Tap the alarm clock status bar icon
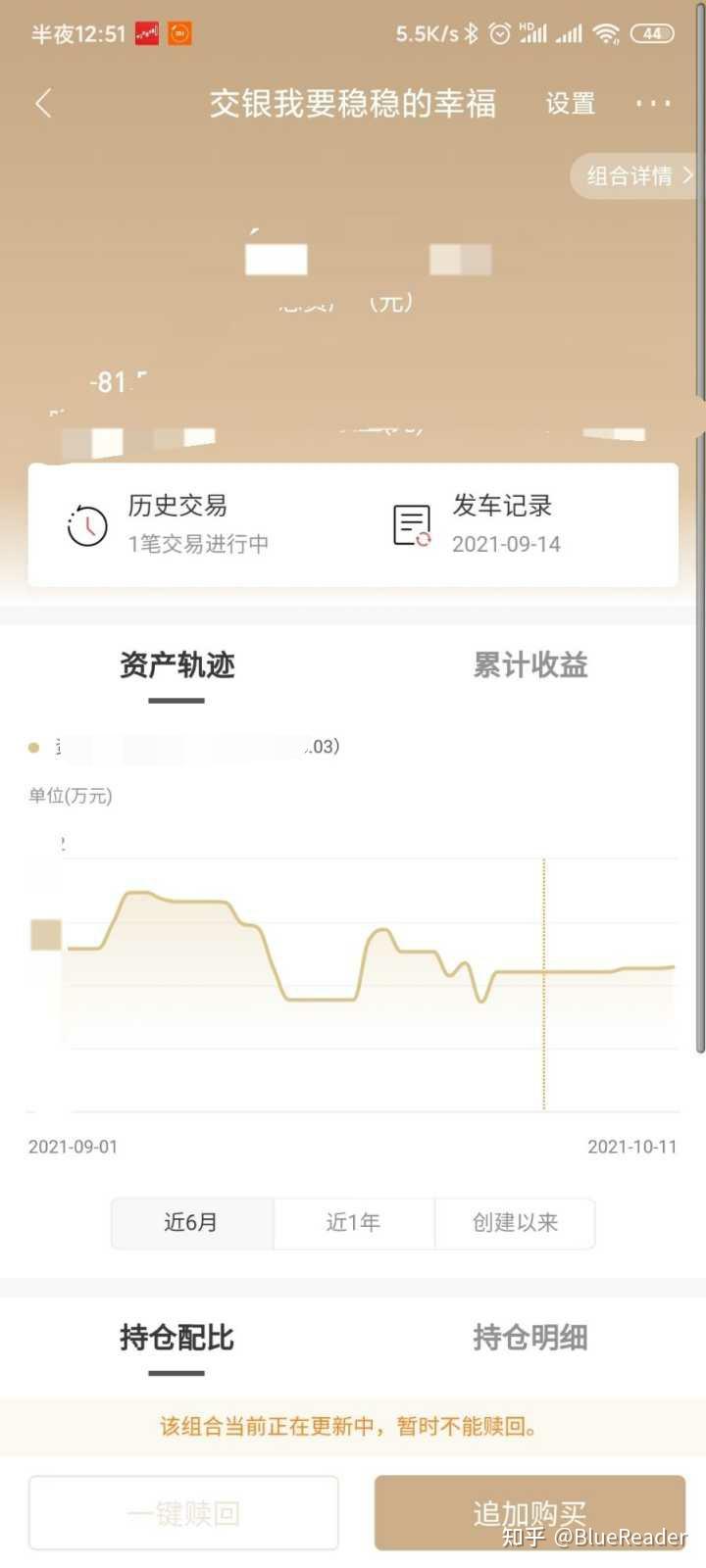 pos(501,32)
